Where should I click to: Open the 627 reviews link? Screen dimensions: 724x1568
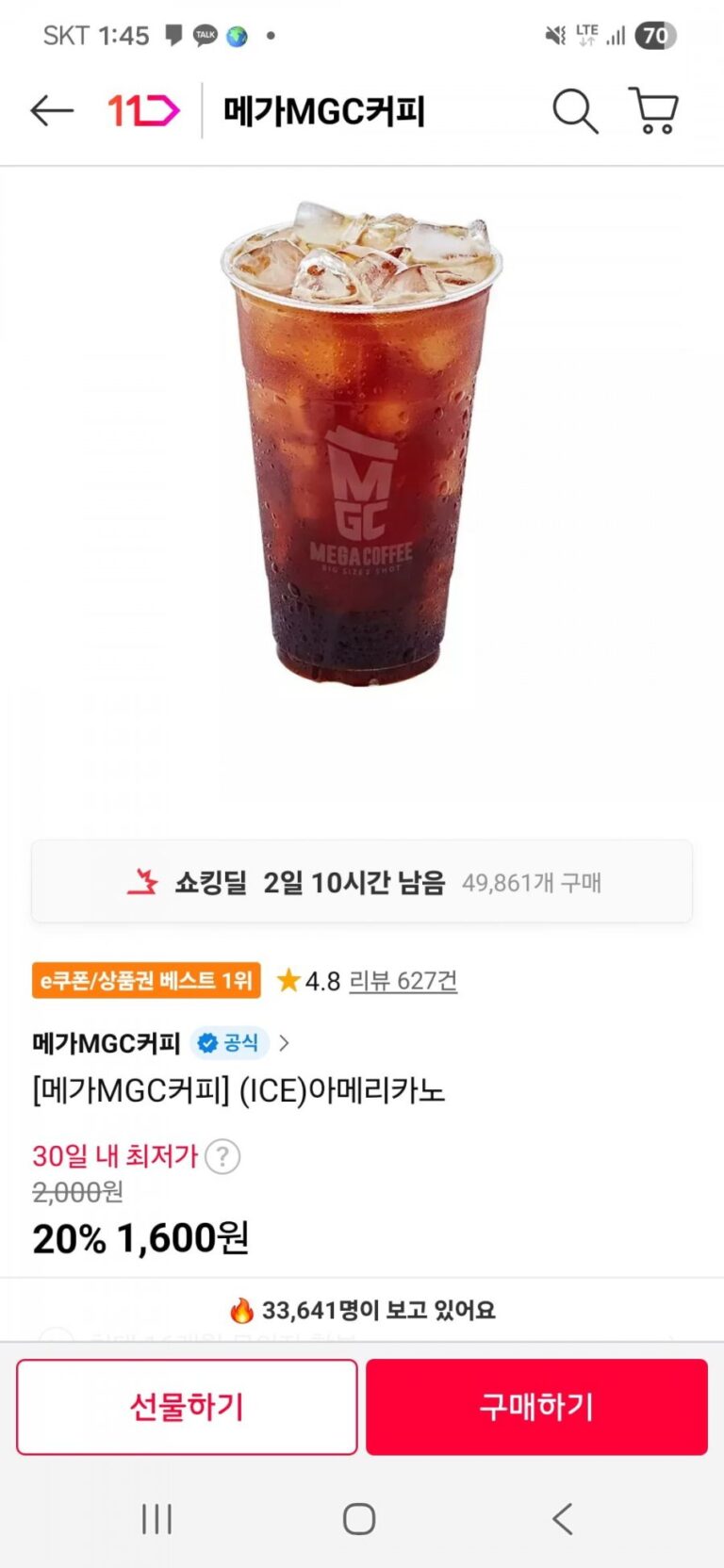coord(403,981)
